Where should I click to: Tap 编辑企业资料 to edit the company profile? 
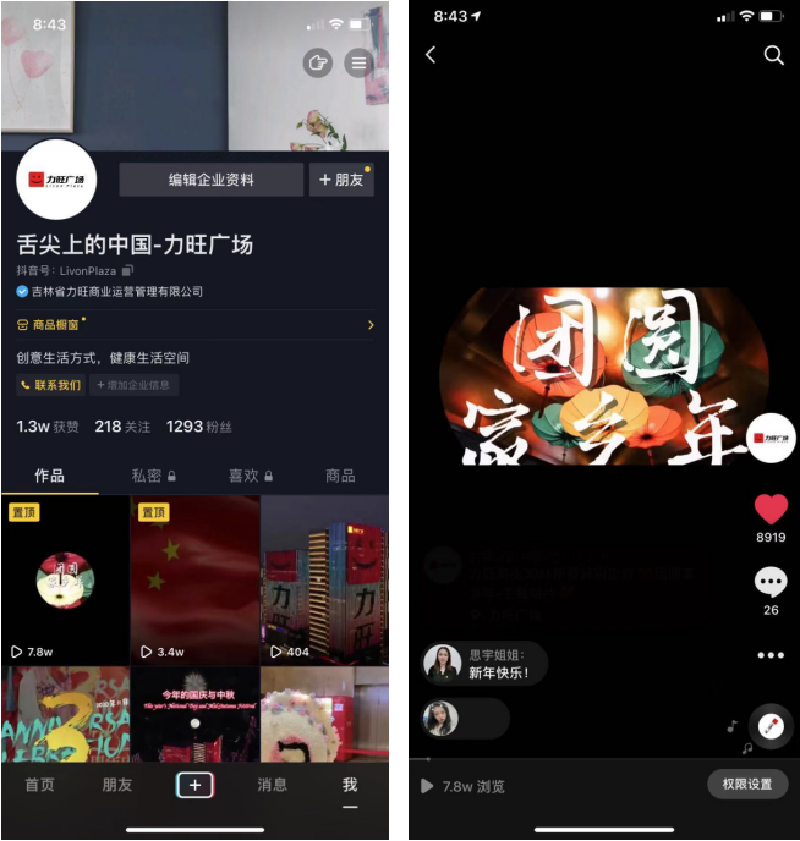211,180
